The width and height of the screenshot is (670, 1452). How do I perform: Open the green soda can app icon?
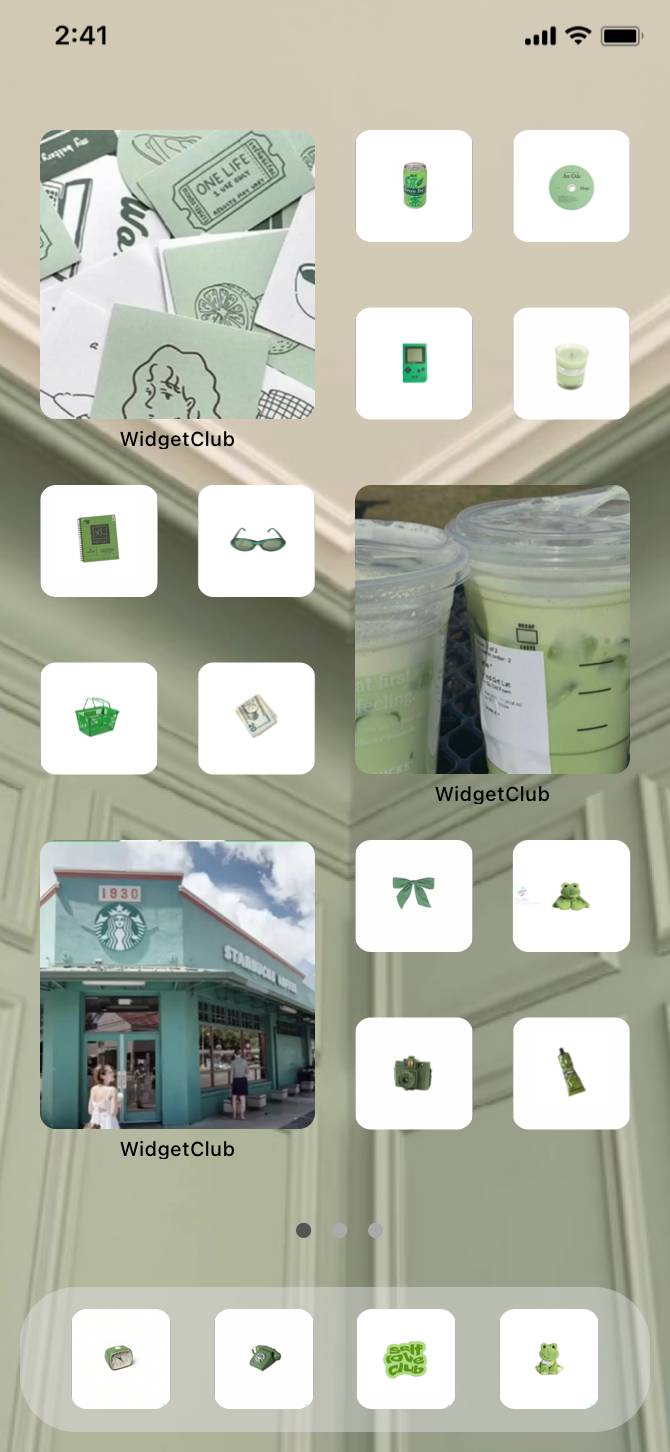click(414, 186)
